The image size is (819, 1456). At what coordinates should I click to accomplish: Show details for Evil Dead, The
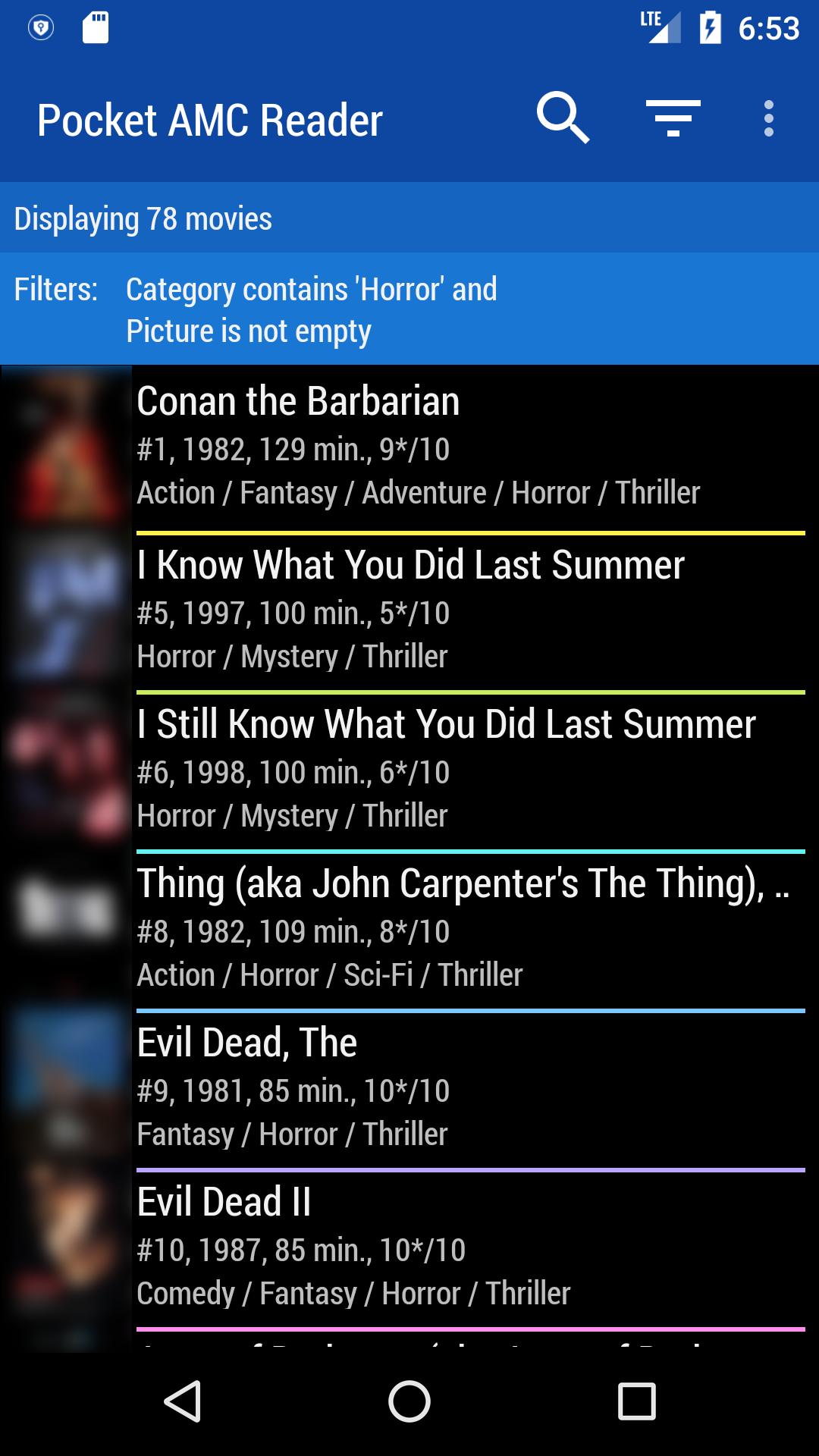click(x=409, y=1088)
